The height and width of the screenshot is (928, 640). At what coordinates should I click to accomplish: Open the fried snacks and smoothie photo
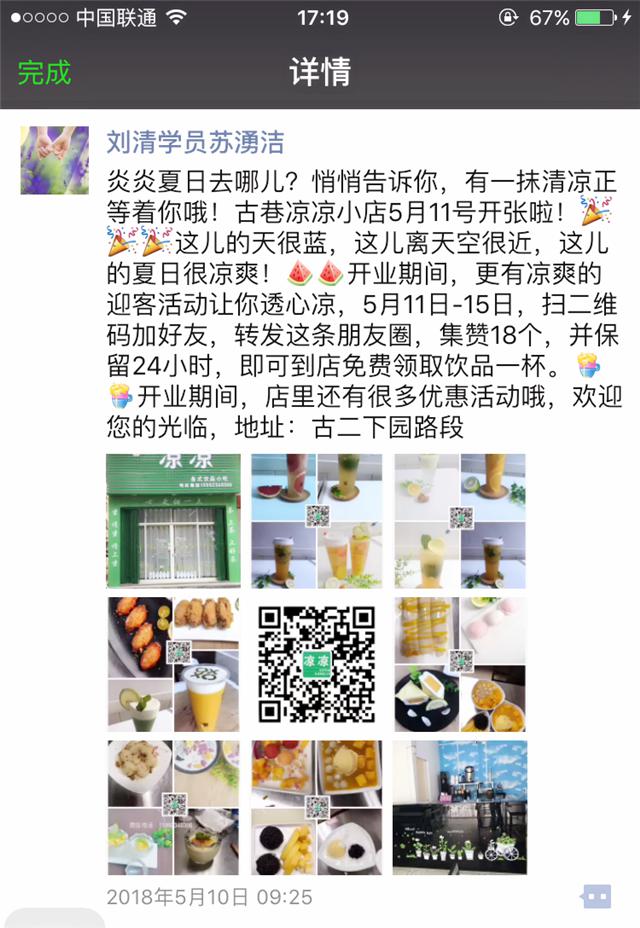(x=173, y=664)
